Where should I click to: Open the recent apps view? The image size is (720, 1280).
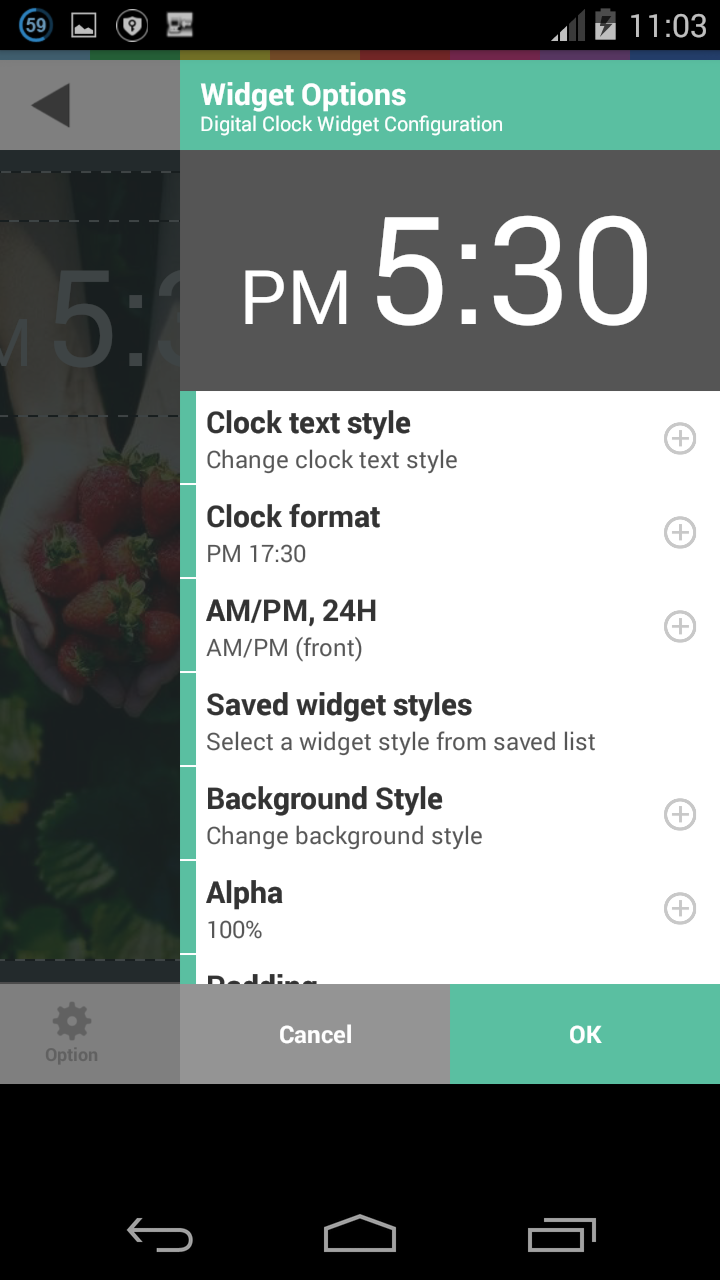pos(561,1234)
